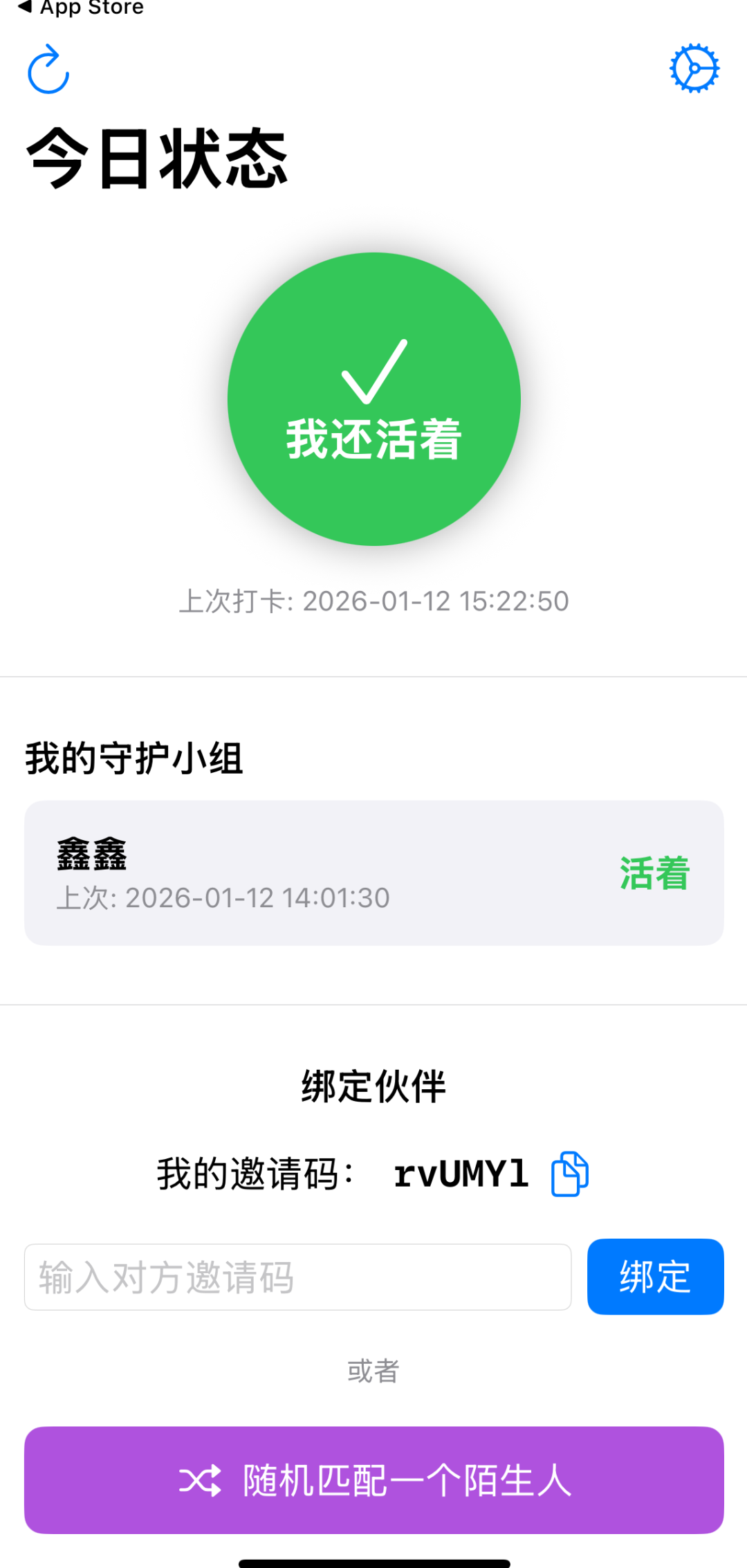Tap 绑定 to bind a partner
The width and height of the screenshot is (747, 1568).
654,1277
